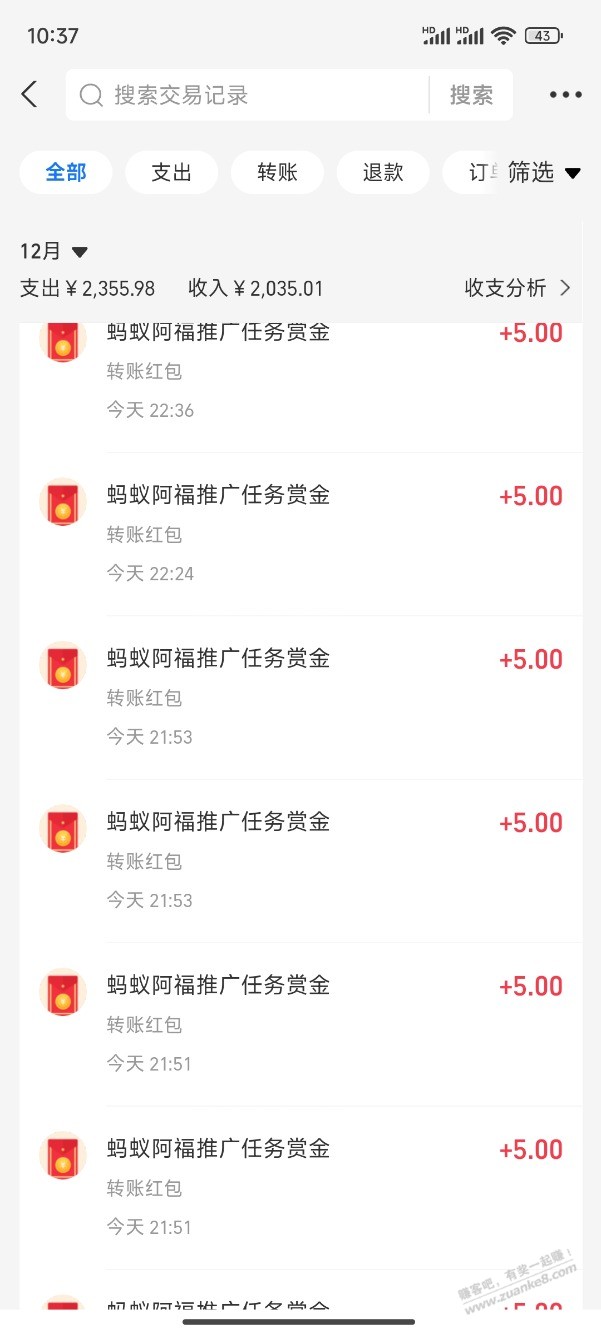Select the 全部 filter chip
601x1334 pixels.
click(66, 172)
